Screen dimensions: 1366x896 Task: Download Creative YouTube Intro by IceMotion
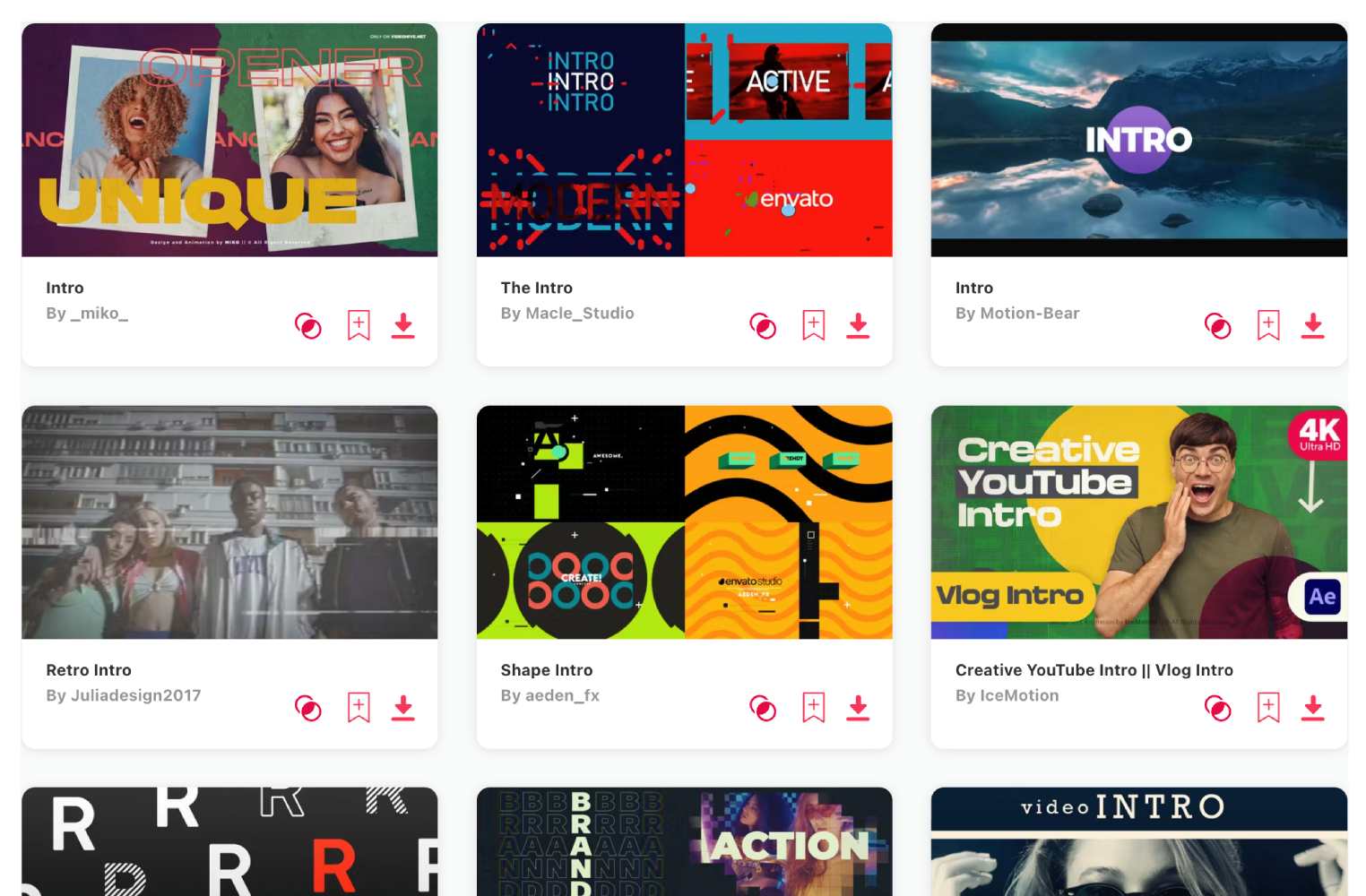click(x=1312, y=708)
